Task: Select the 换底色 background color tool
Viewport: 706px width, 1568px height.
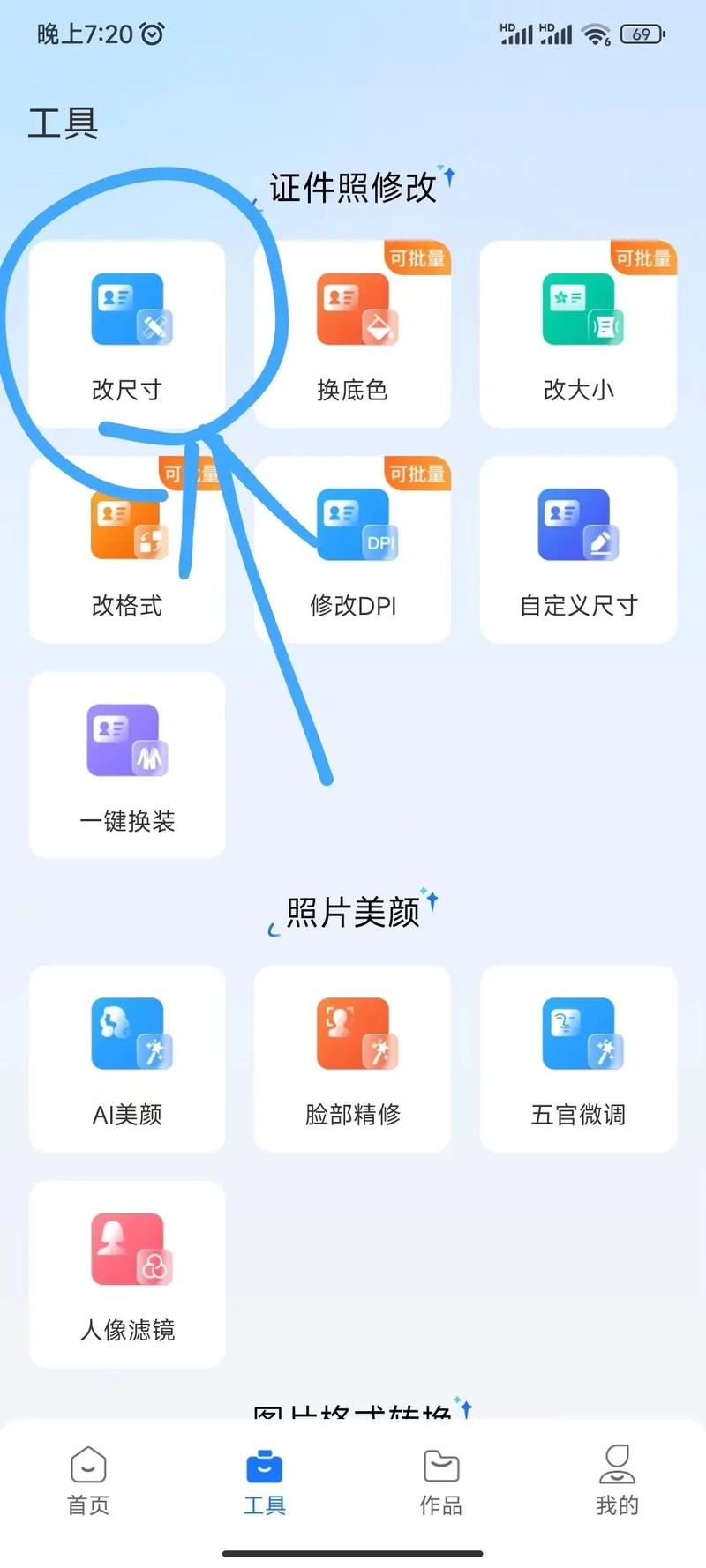Action: tap(352, 334)
